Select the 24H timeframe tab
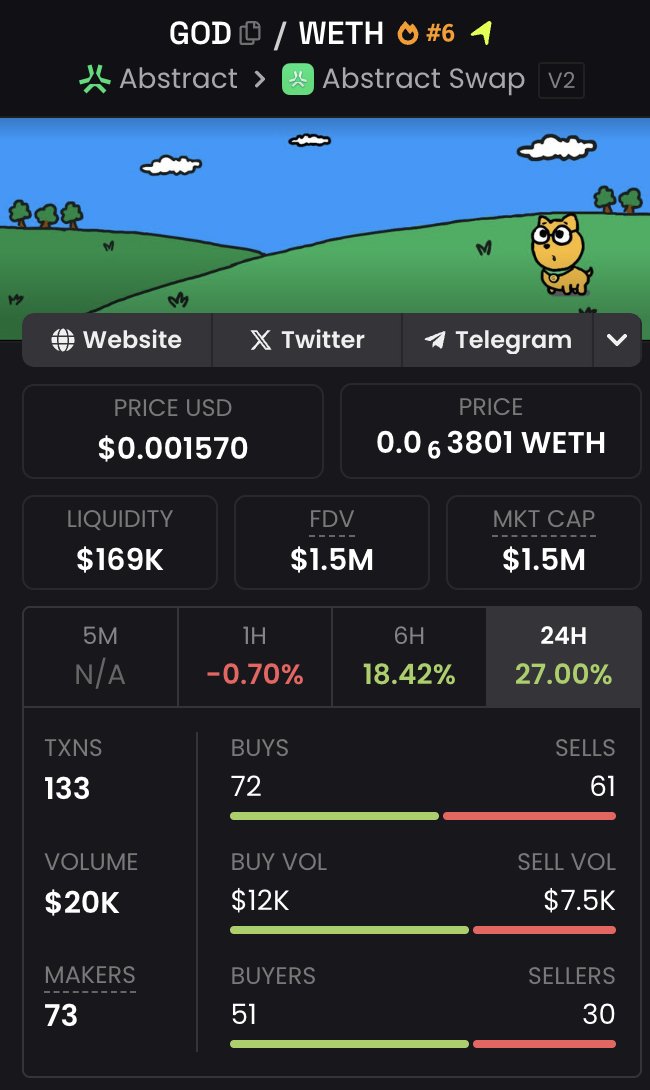 [563, 656]
